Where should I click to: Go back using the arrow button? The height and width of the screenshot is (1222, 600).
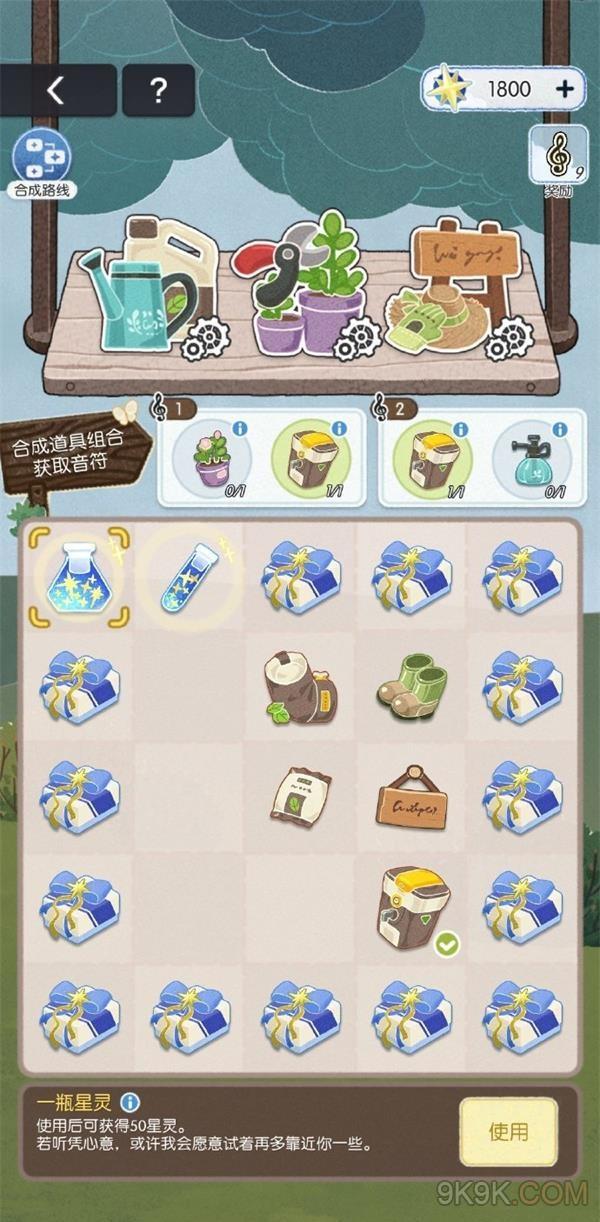click(57, 91)
